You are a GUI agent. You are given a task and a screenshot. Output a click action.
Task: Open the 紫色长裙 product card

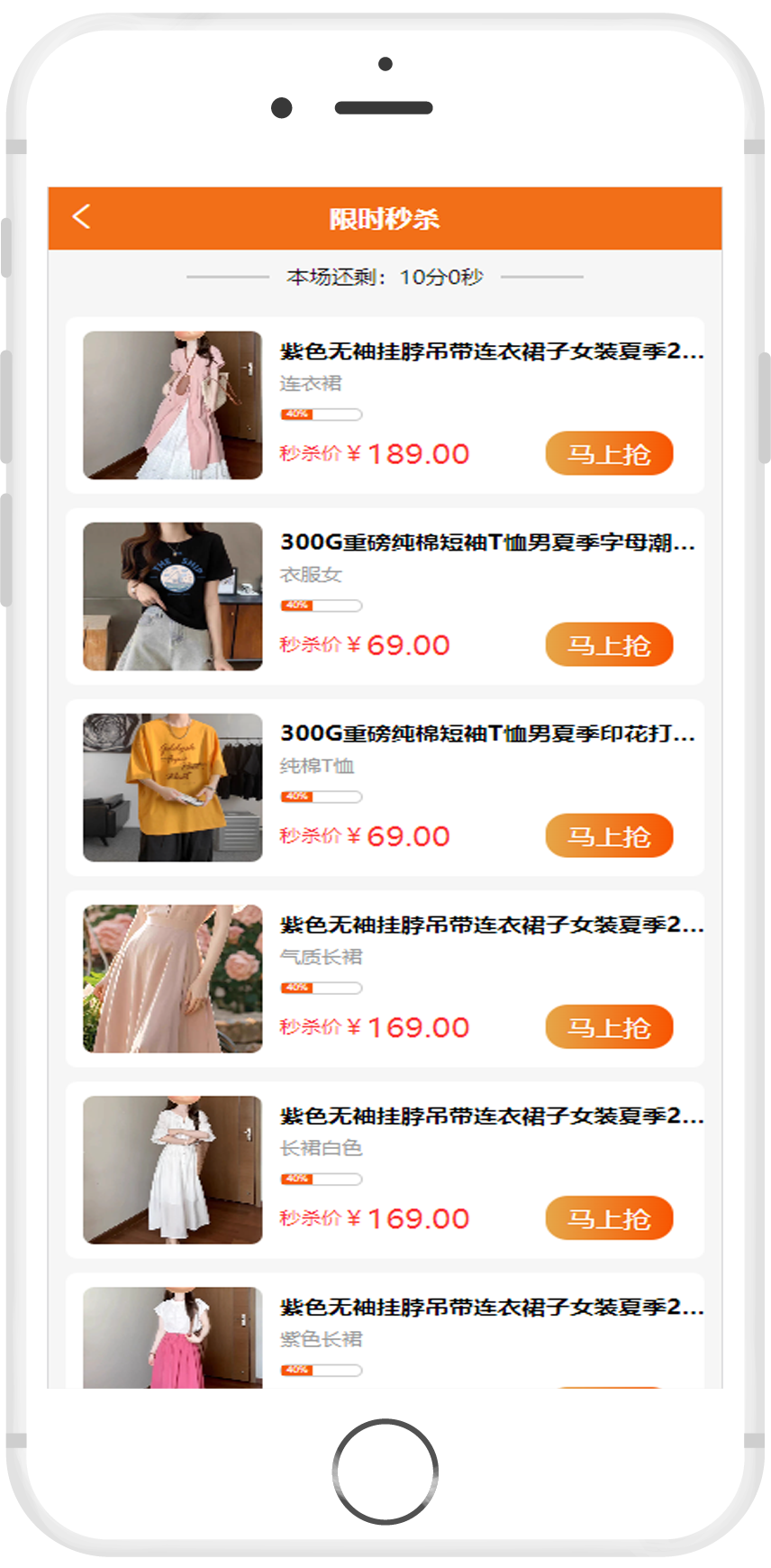click(385, 1331)
